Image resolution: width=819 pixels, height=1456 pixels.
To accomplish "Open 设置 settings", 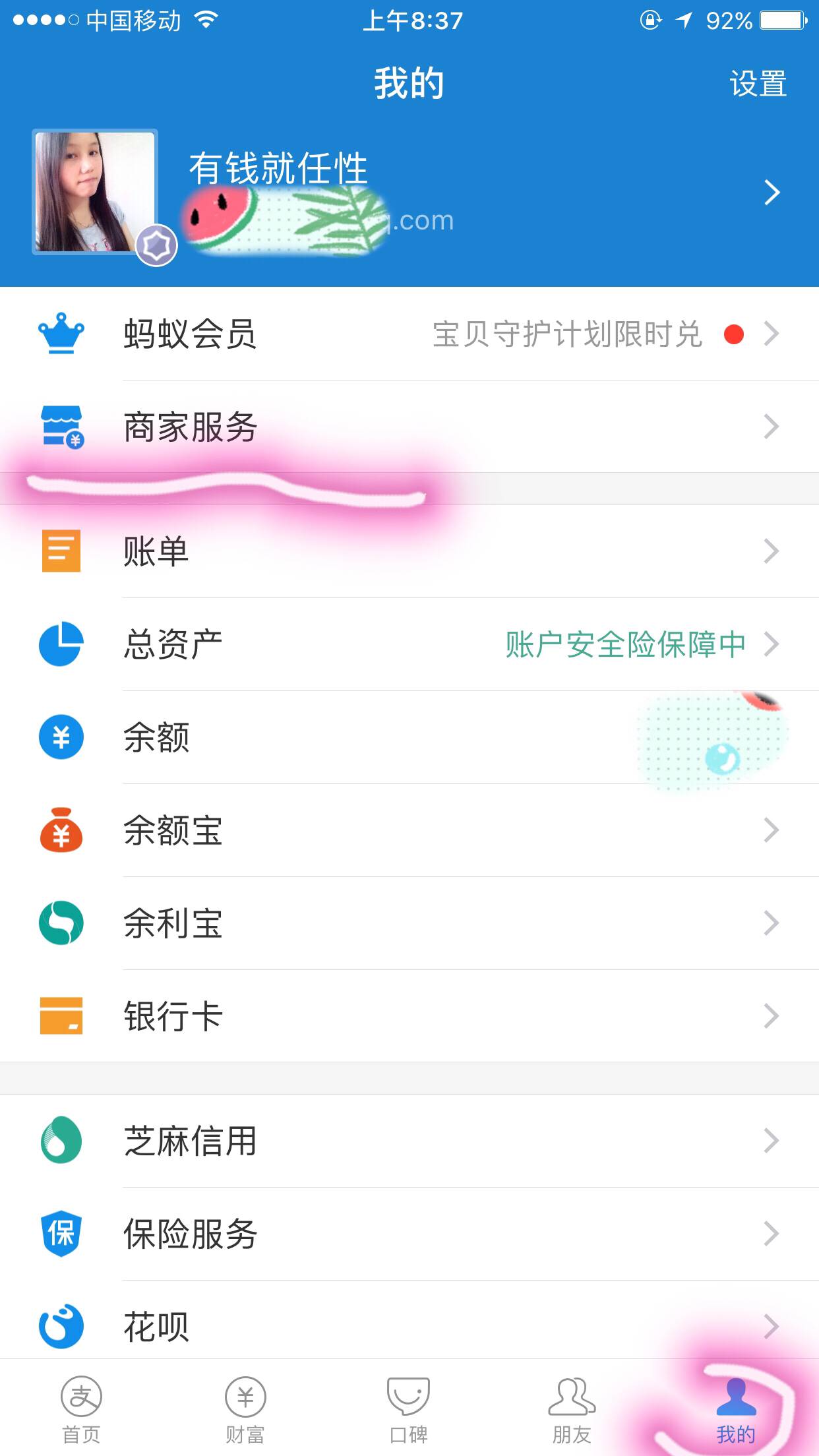I will tap(758, 84).
